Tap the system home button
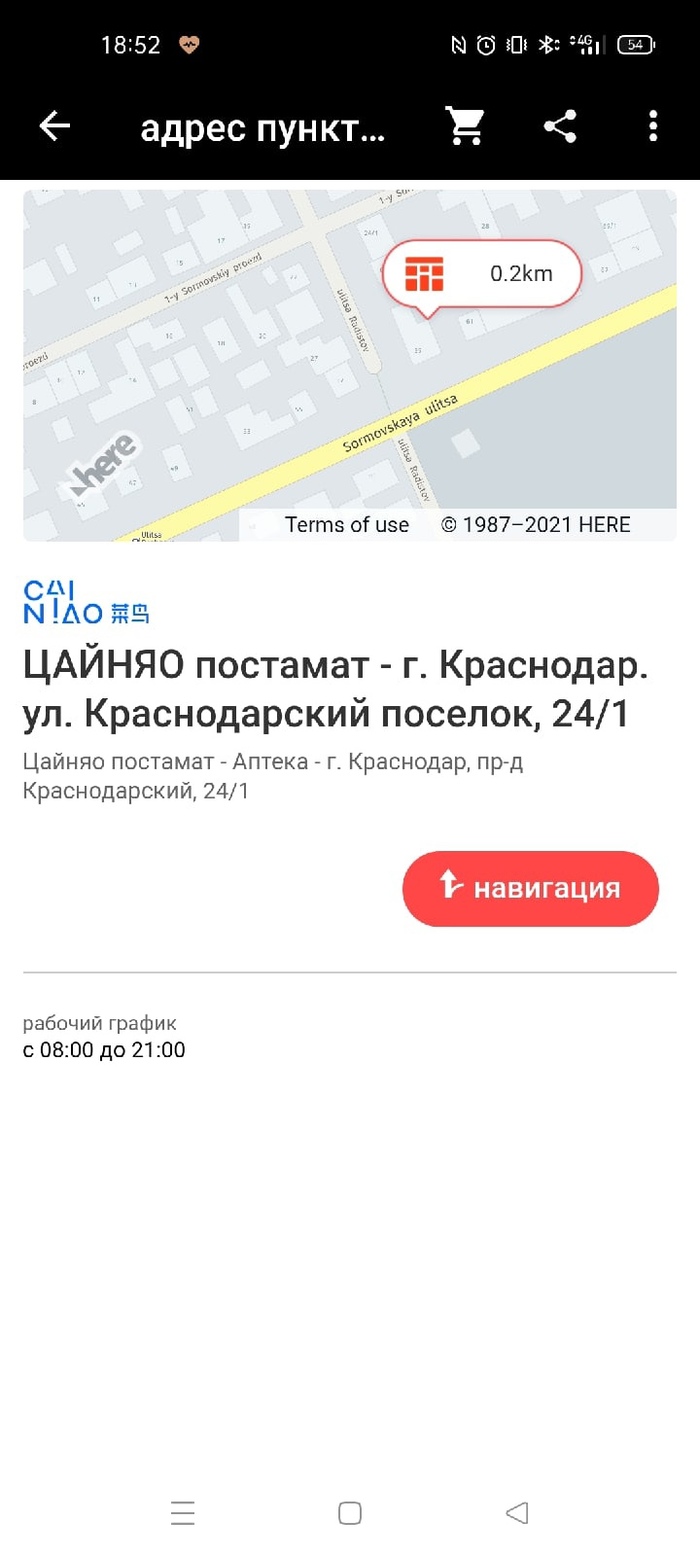The image size is (700, 1556). (x=349, y=1513)
